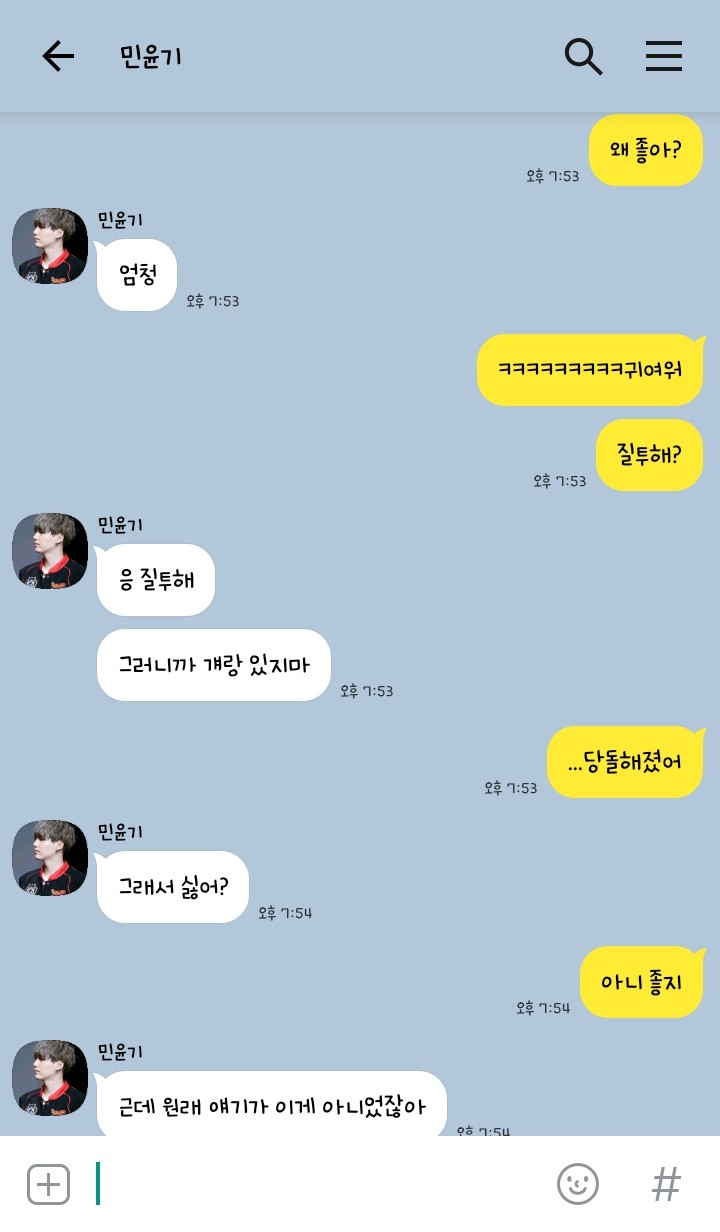Open the chat room hamburger menu

point(663,57)
